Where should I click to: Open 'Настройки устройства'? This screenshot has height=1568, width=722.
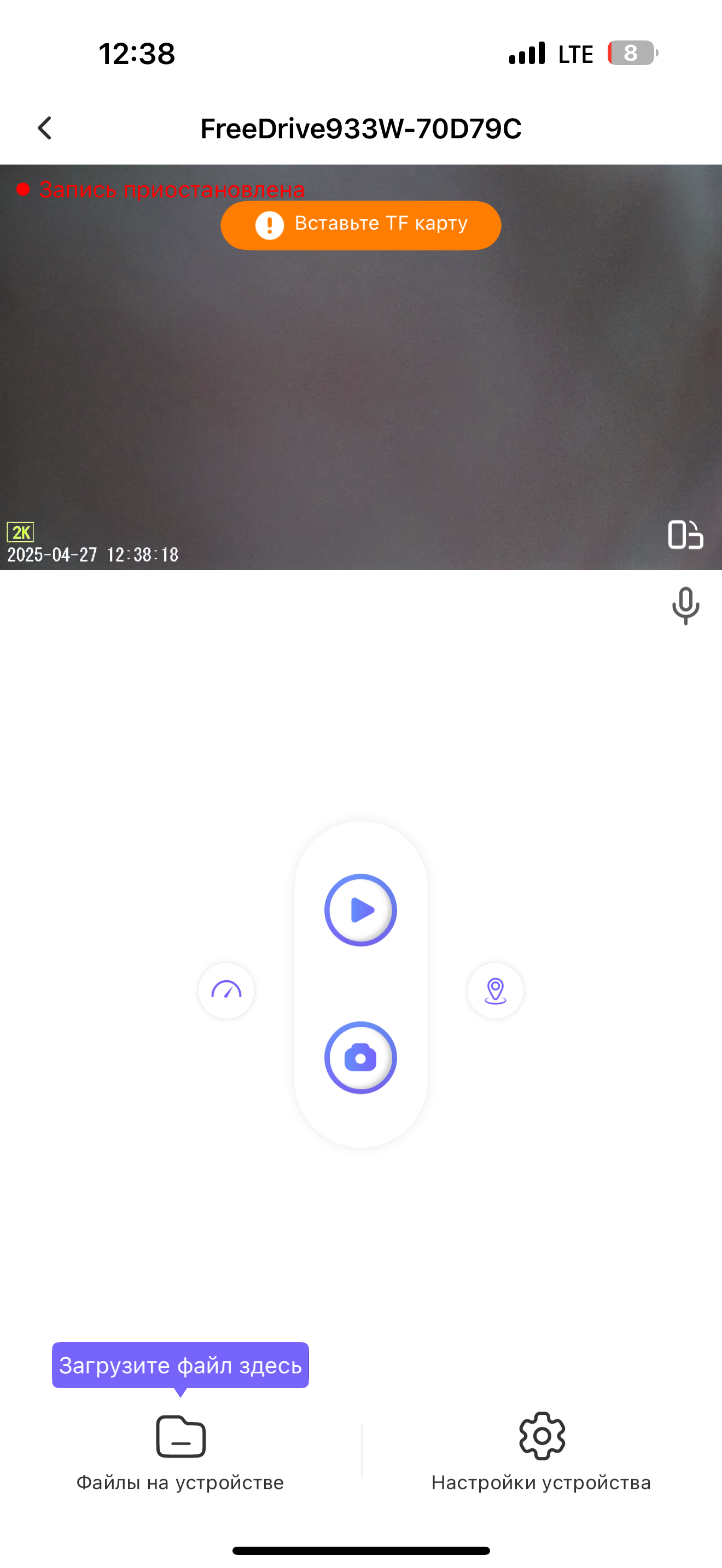click(541, 1452)
